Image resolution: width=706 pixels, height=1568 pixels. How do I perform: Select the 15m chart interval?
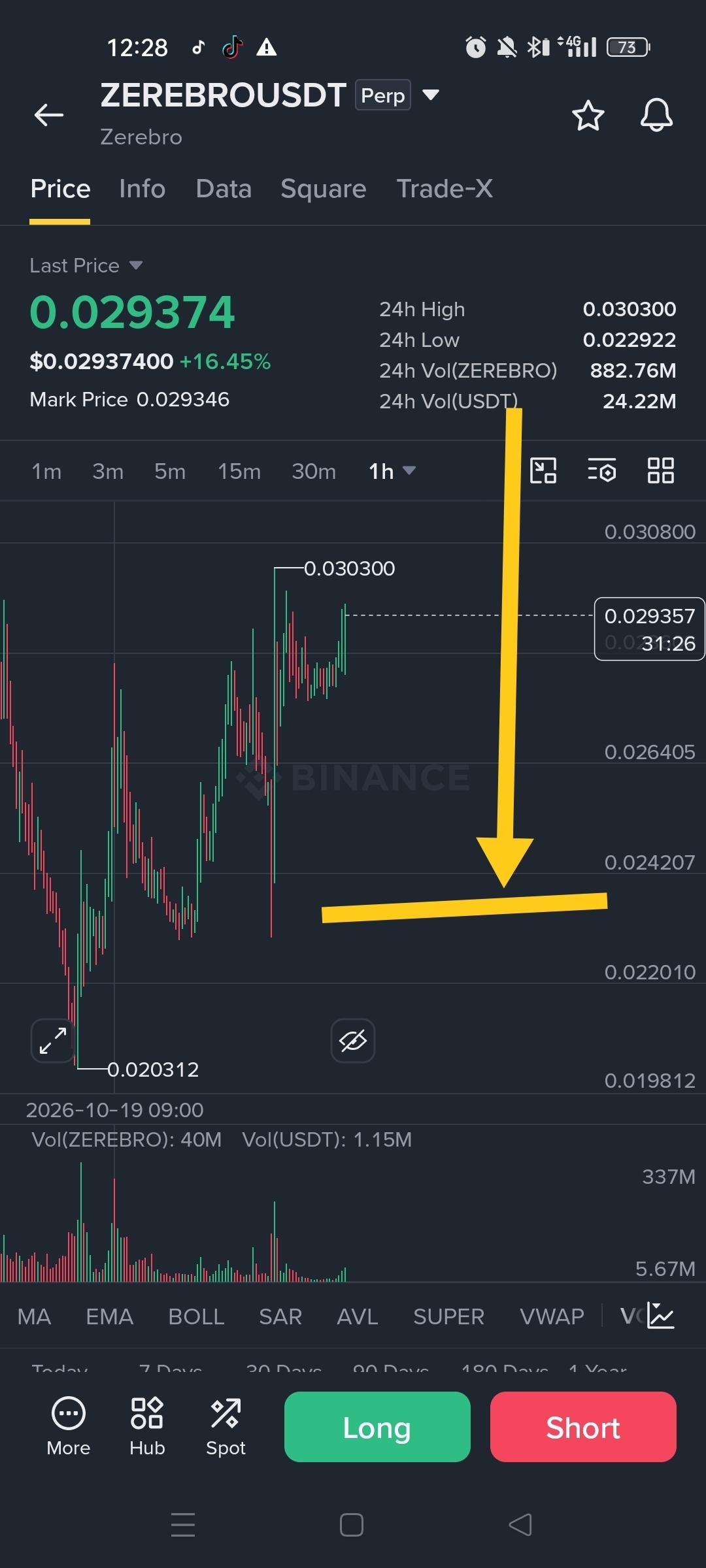coord(239,471)
